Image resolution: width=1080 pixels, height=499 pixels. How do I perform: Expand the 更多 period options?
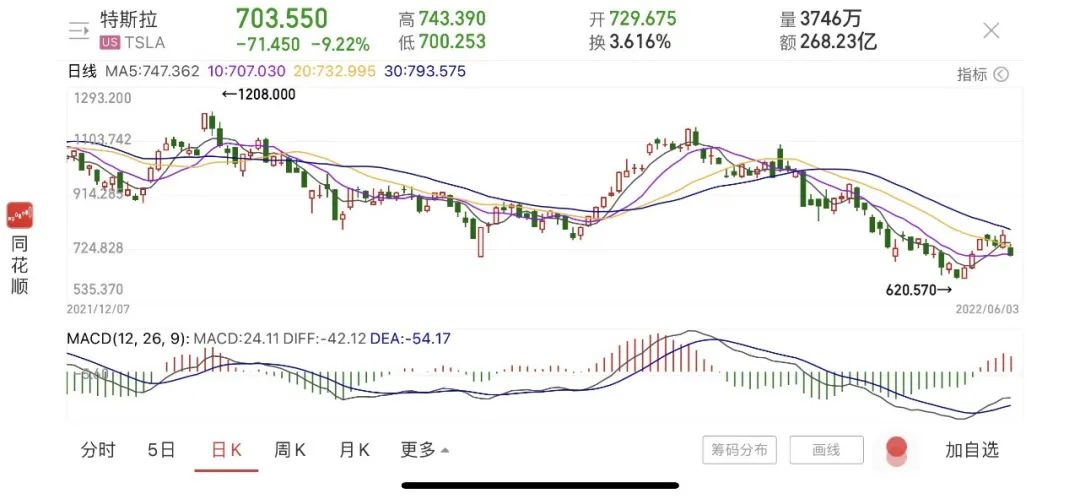pos(425,450)
